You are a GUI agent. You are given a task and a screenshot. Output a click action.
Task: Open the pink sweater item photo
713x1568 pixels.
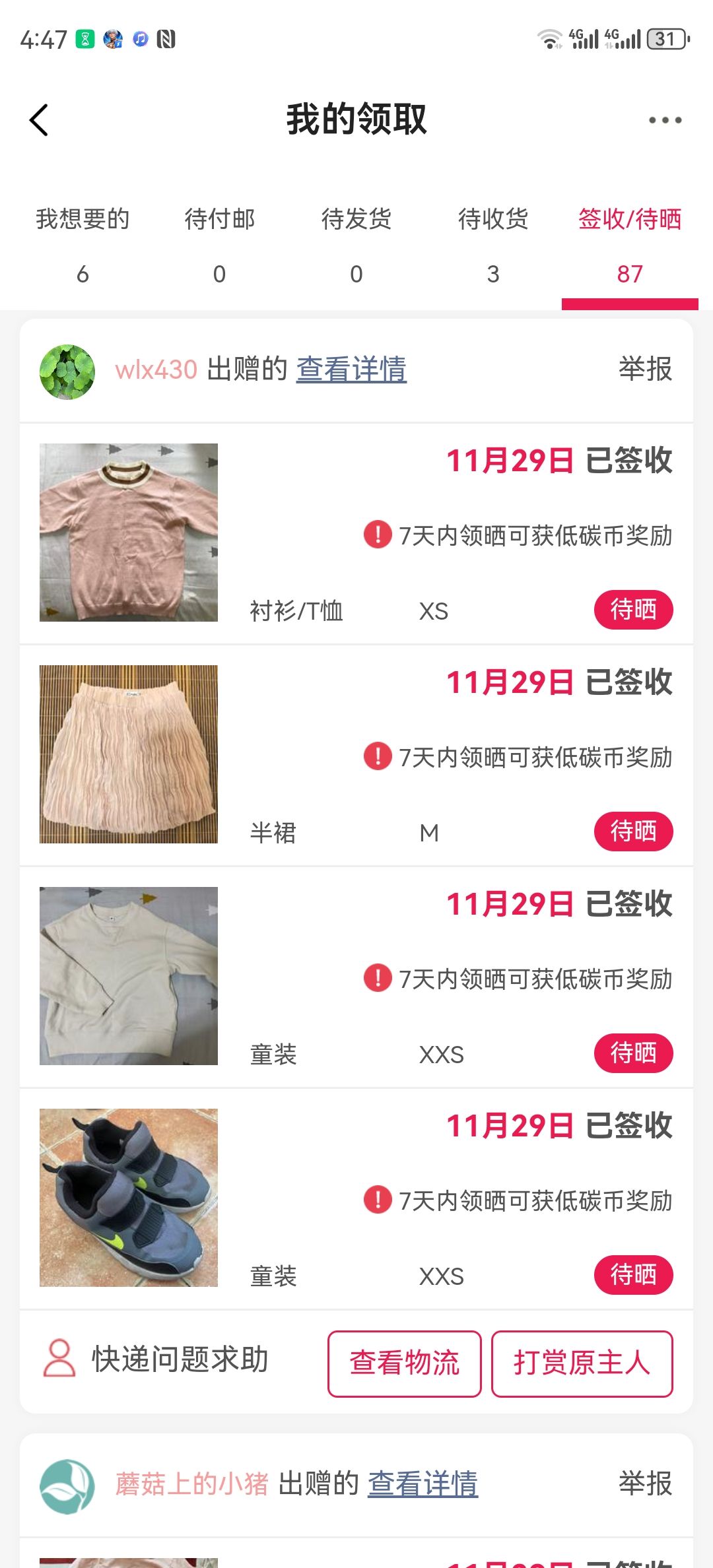(129, 533)
